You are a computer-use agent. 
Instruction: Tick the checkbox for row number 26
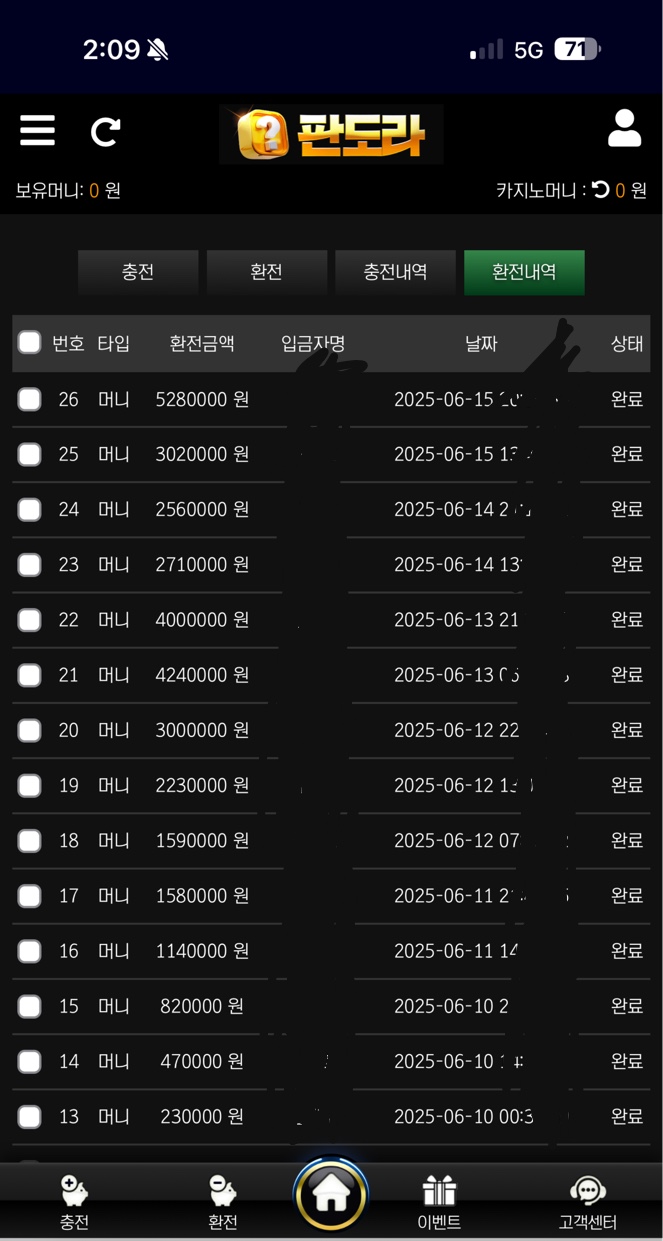(30, 400)
